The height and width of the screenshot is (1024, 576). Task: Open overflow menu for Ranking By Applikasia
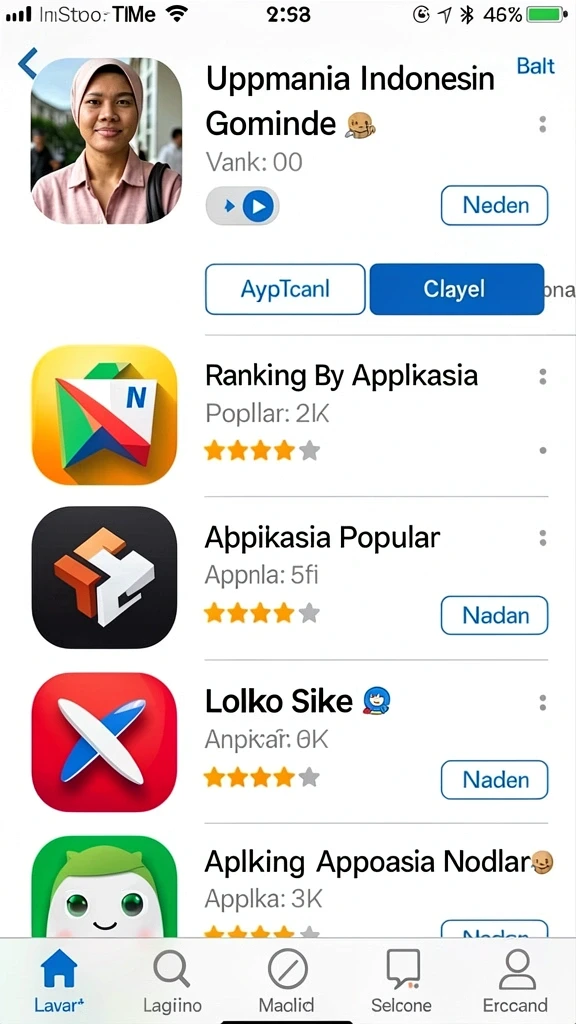click(x=542, y=377)
